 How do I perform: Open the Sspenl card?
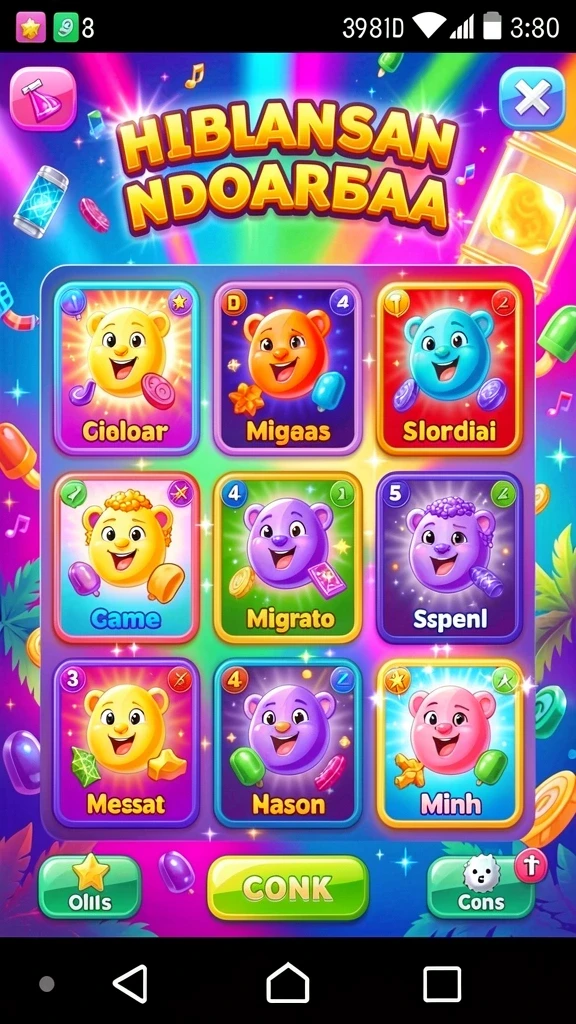click(x=449, y=557)
